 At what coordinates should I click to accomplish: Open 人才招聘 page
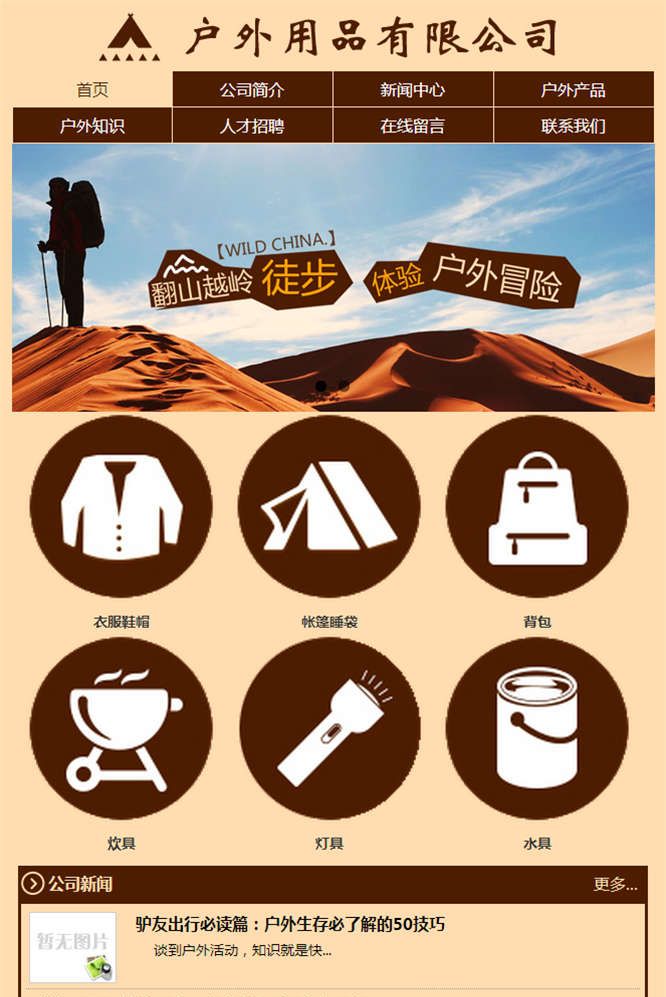click(x=252, y=126)
